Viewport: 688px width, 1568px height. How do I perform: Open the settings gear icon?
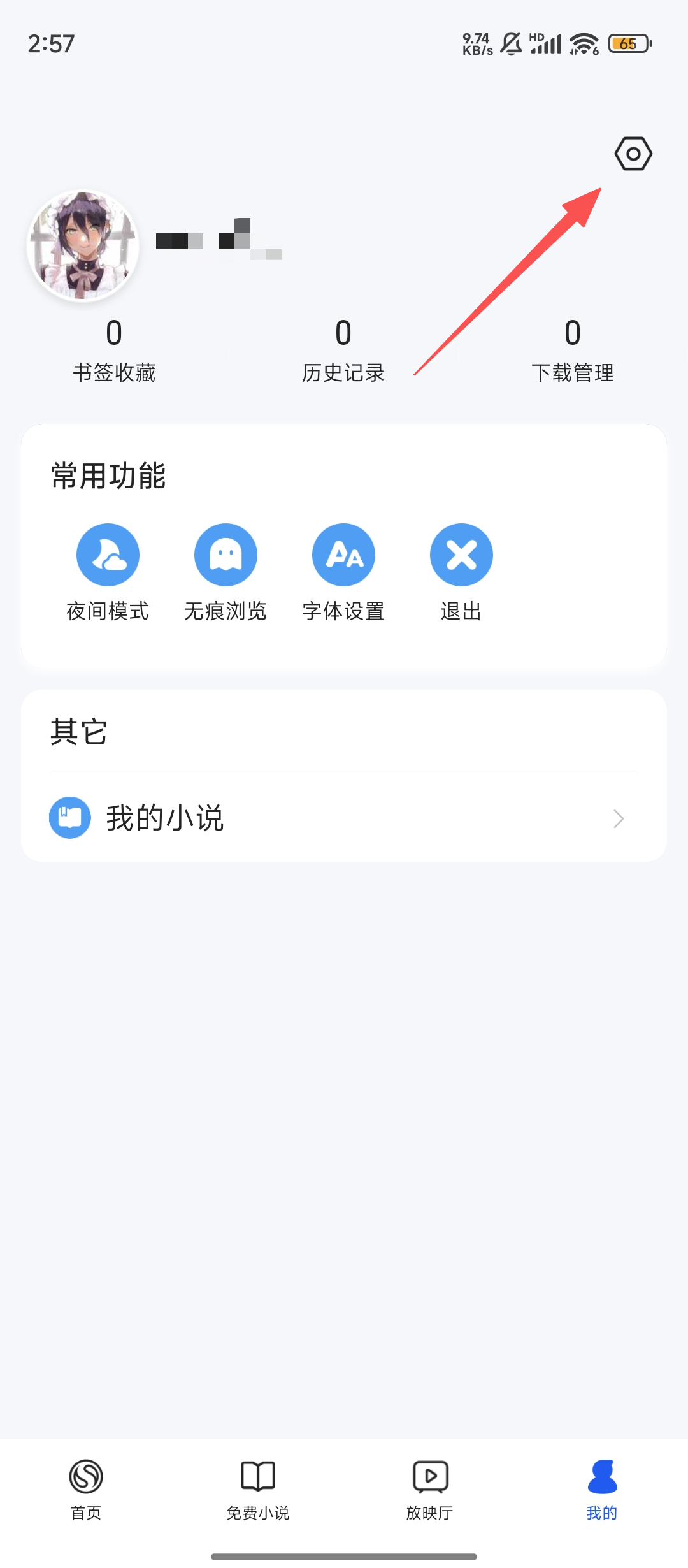coord(633,154)
